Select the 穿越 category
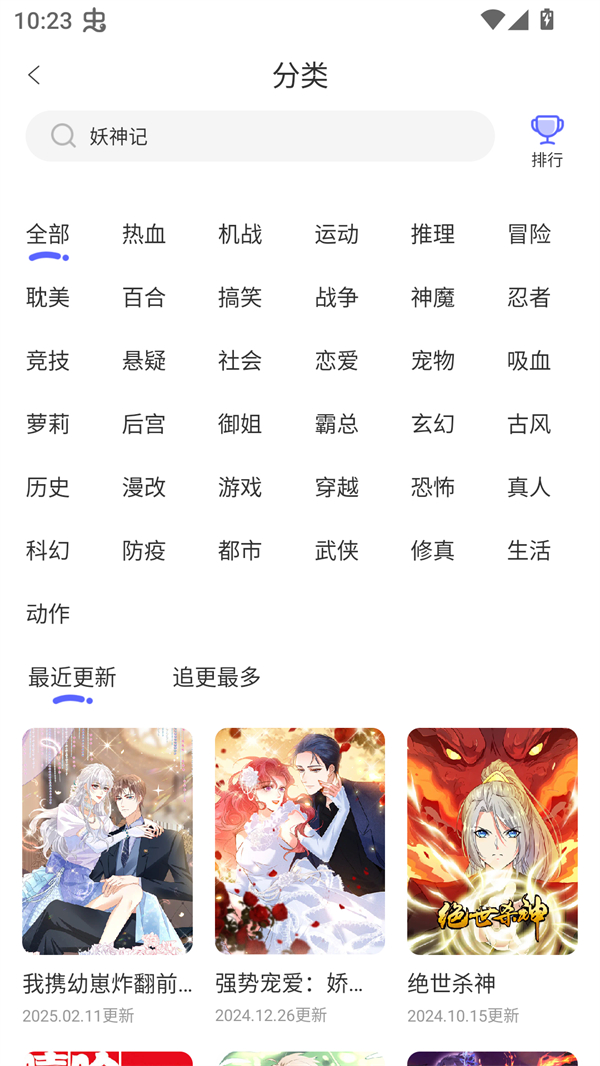The width and height of the screenshot is (600, 1066). pos(337,487)
